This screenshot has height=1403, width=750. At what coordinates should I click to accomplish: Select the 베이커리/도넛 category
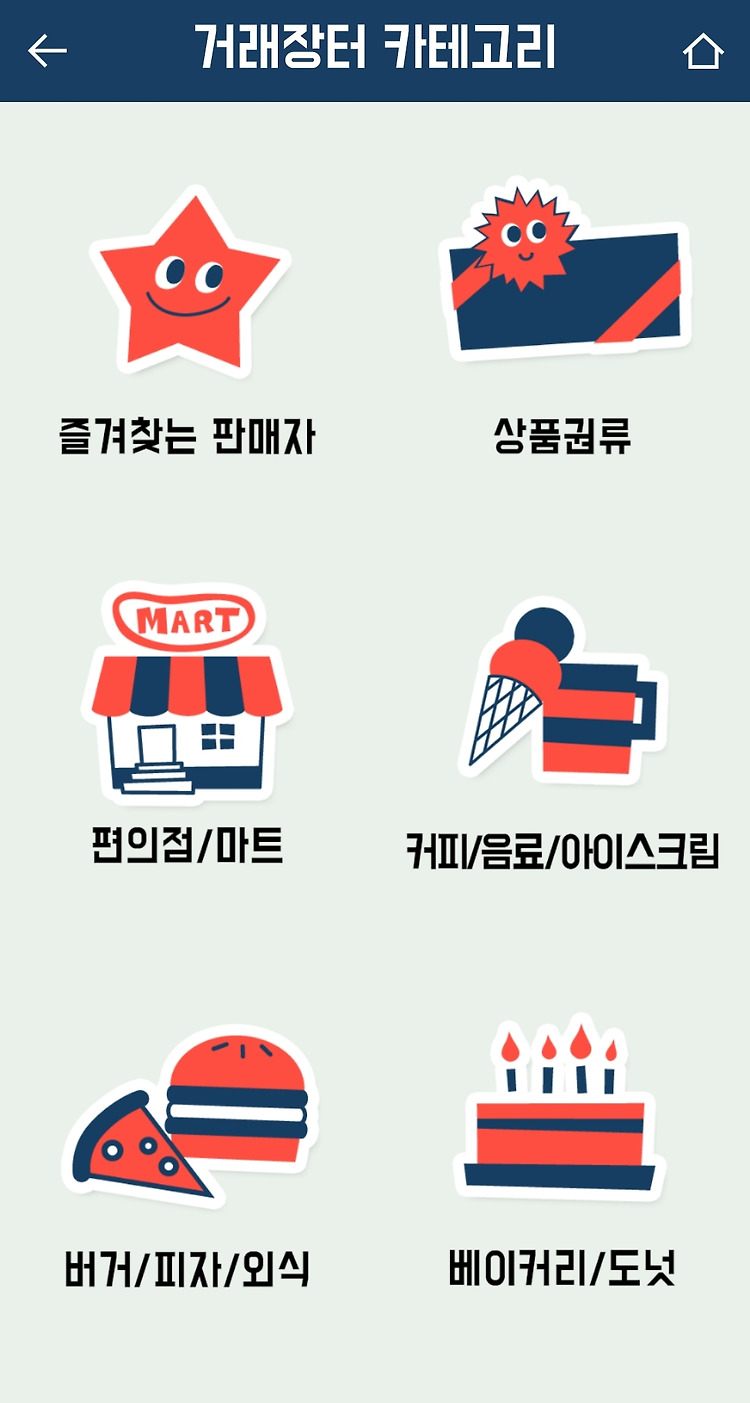click(563, 1152)
